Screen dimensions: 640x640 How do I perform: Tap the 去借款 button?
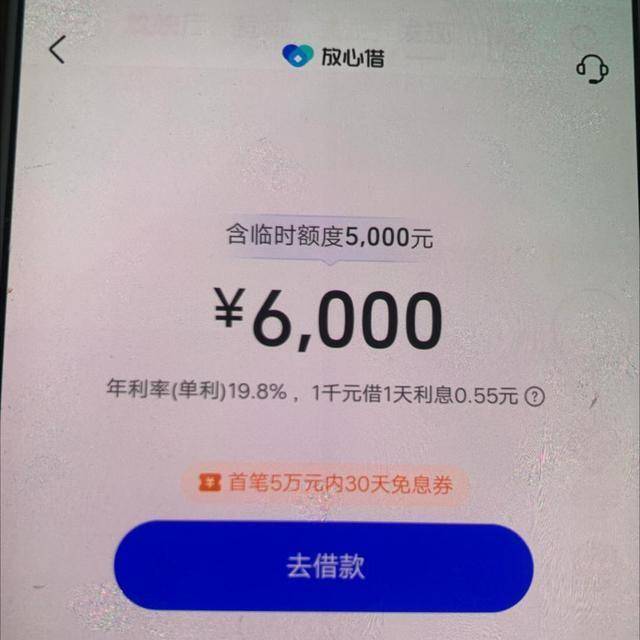[324, 566]
